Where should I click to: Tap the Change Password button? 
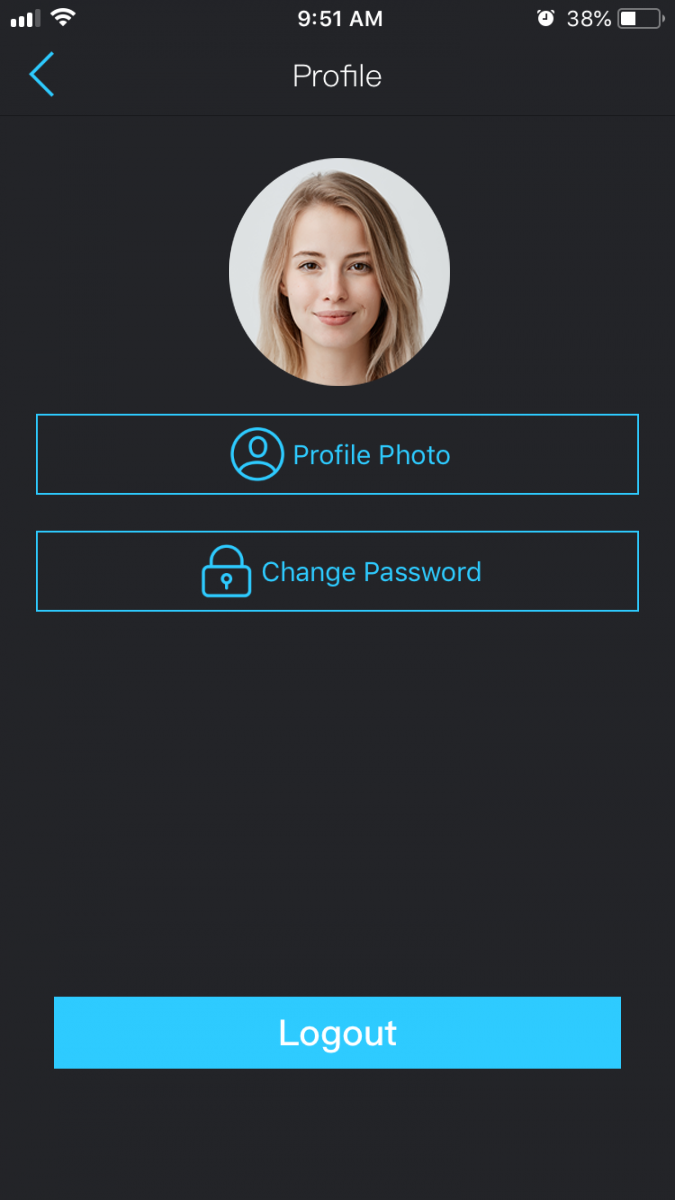coord(337,571)
